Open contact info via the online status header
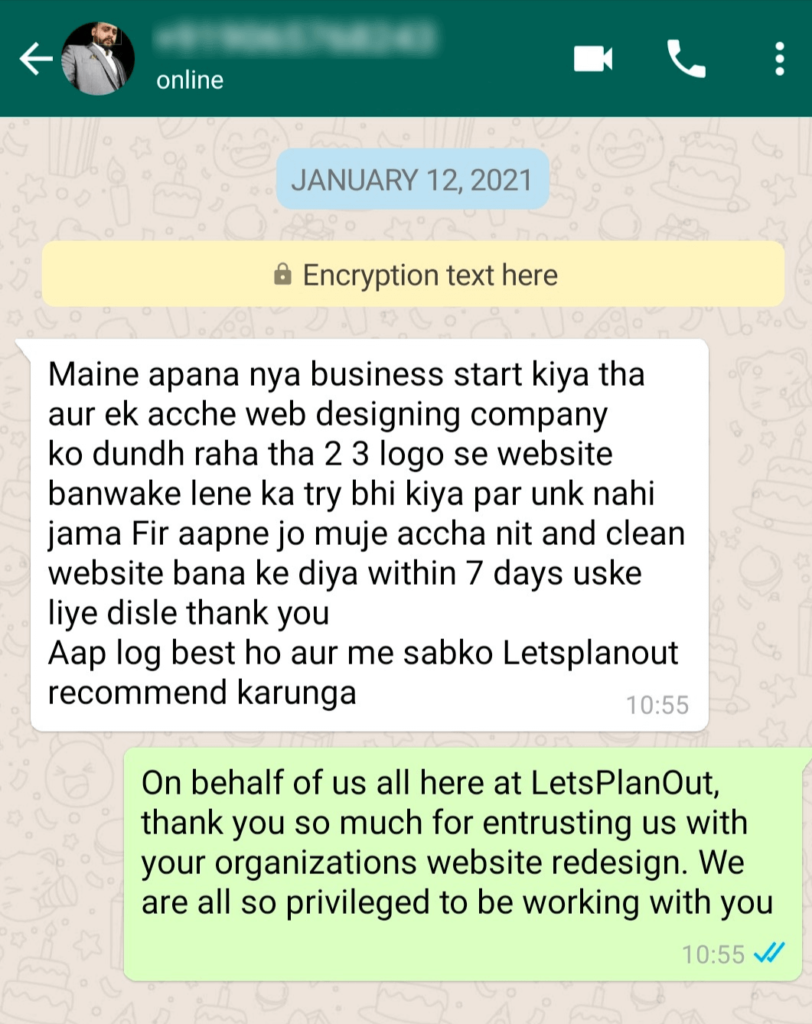The image size is (812, 1024). [x=190, y=80]
